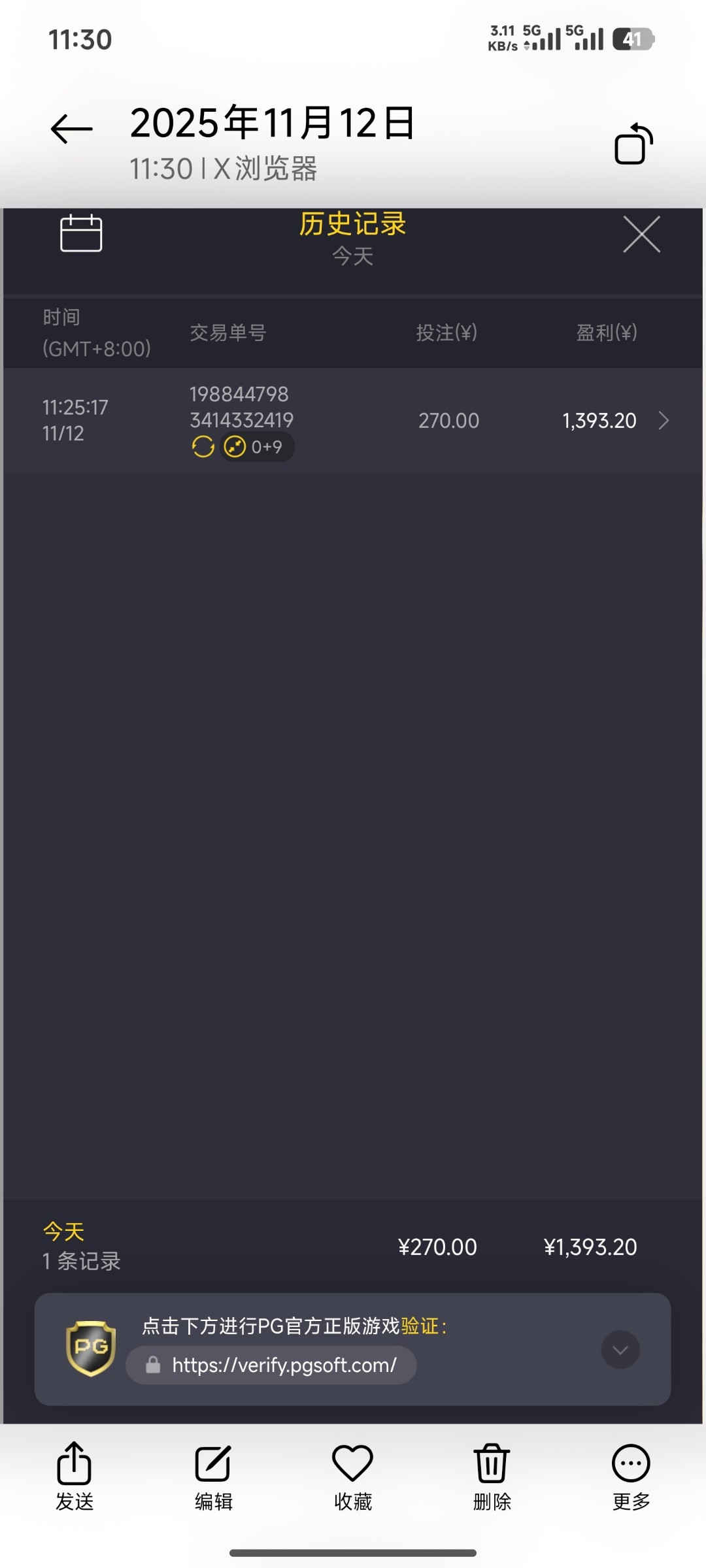Tap the rotate icon at top right
This screenshot has width=706, height=1568.
(633, 144)
